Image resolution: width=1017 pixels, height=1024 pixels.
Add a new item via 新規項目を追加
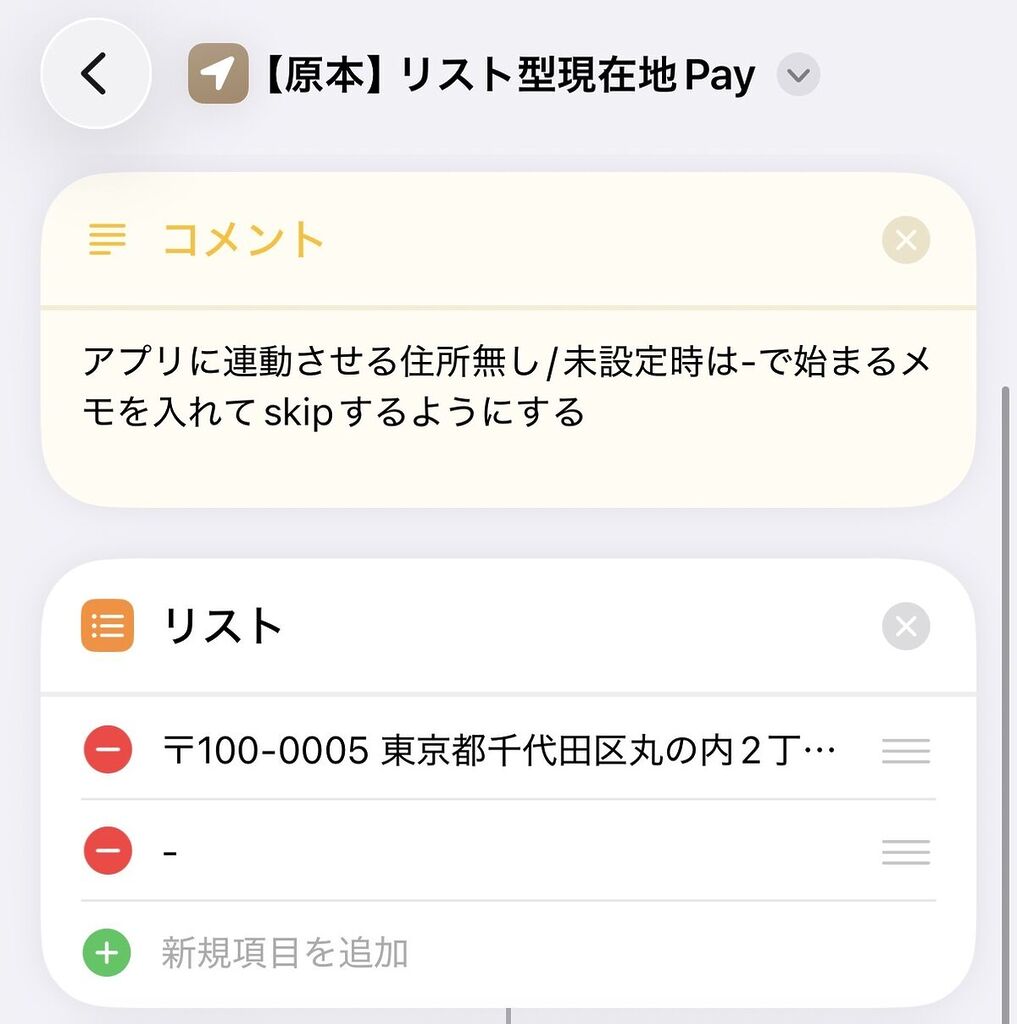(285, 953)
